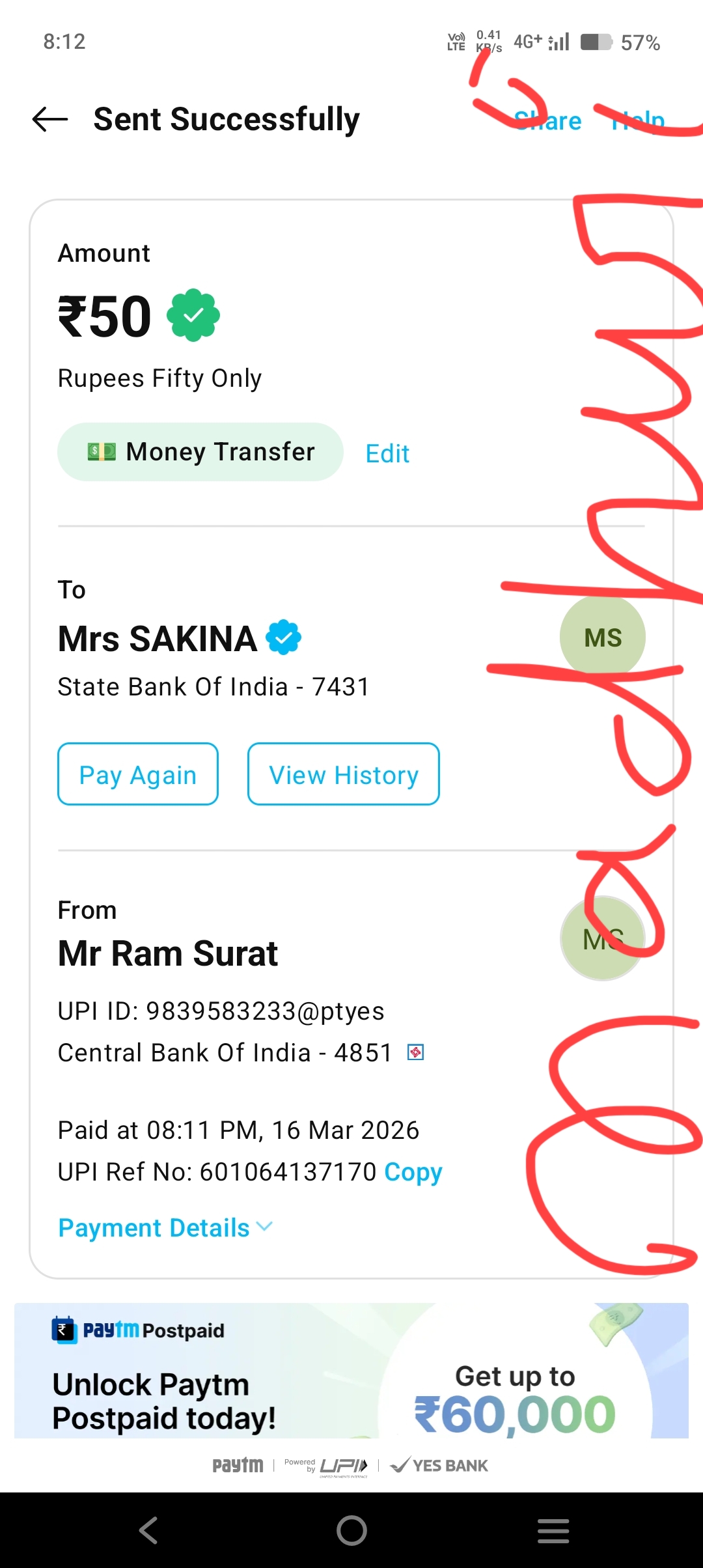Edit the Money Transfer tag

[x=387, y=453]
